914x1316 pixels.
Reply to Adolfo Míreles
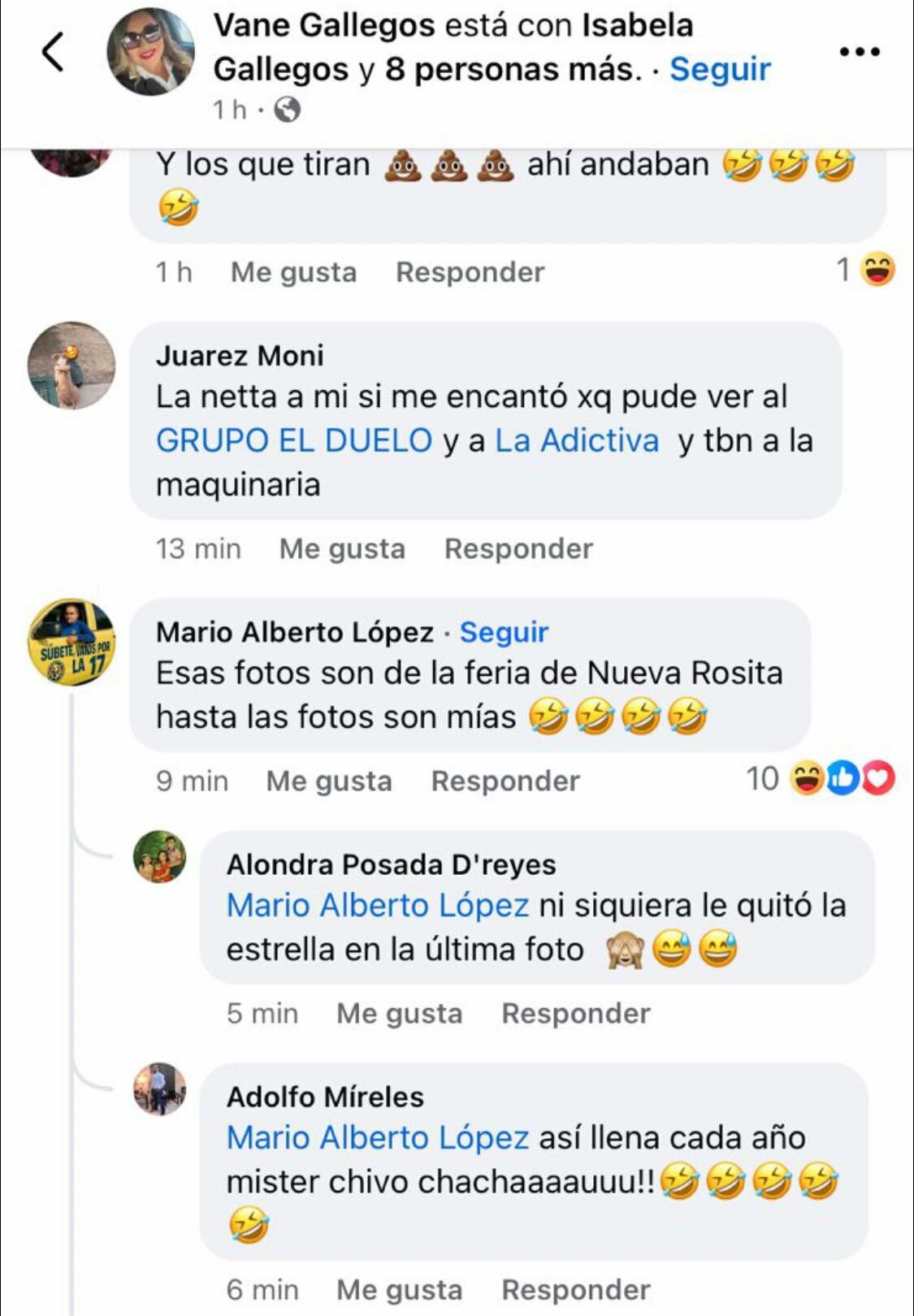576,1290
